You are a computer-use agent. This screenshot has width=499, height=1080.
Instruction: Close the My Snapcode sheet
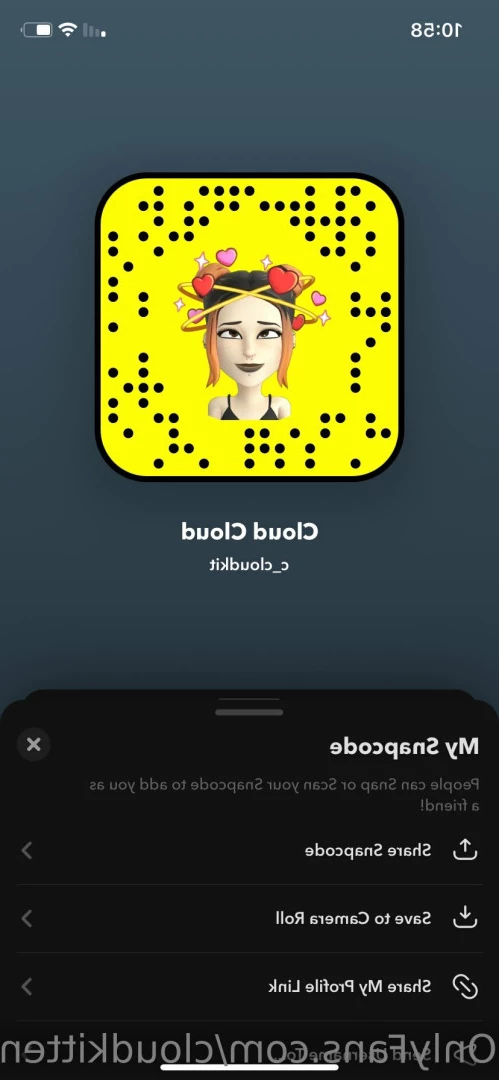(34, 745)
